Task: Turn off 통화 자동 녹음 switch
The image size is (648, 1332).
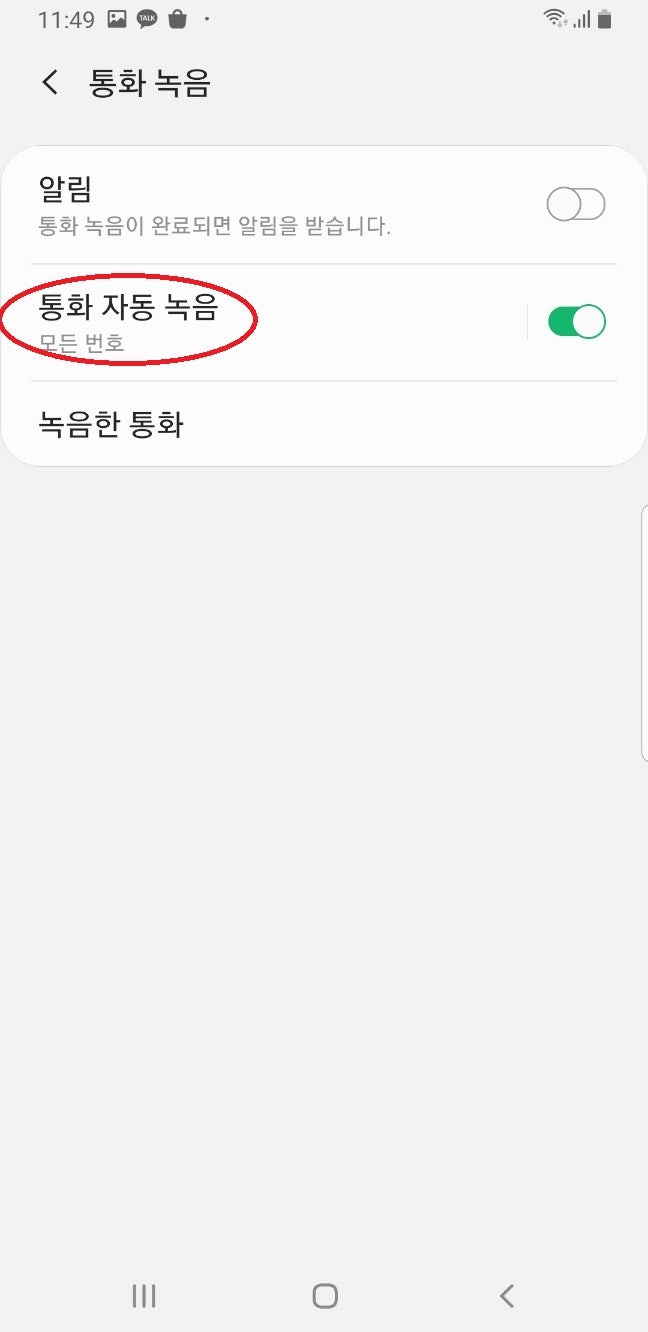Action: pos(576,322)
